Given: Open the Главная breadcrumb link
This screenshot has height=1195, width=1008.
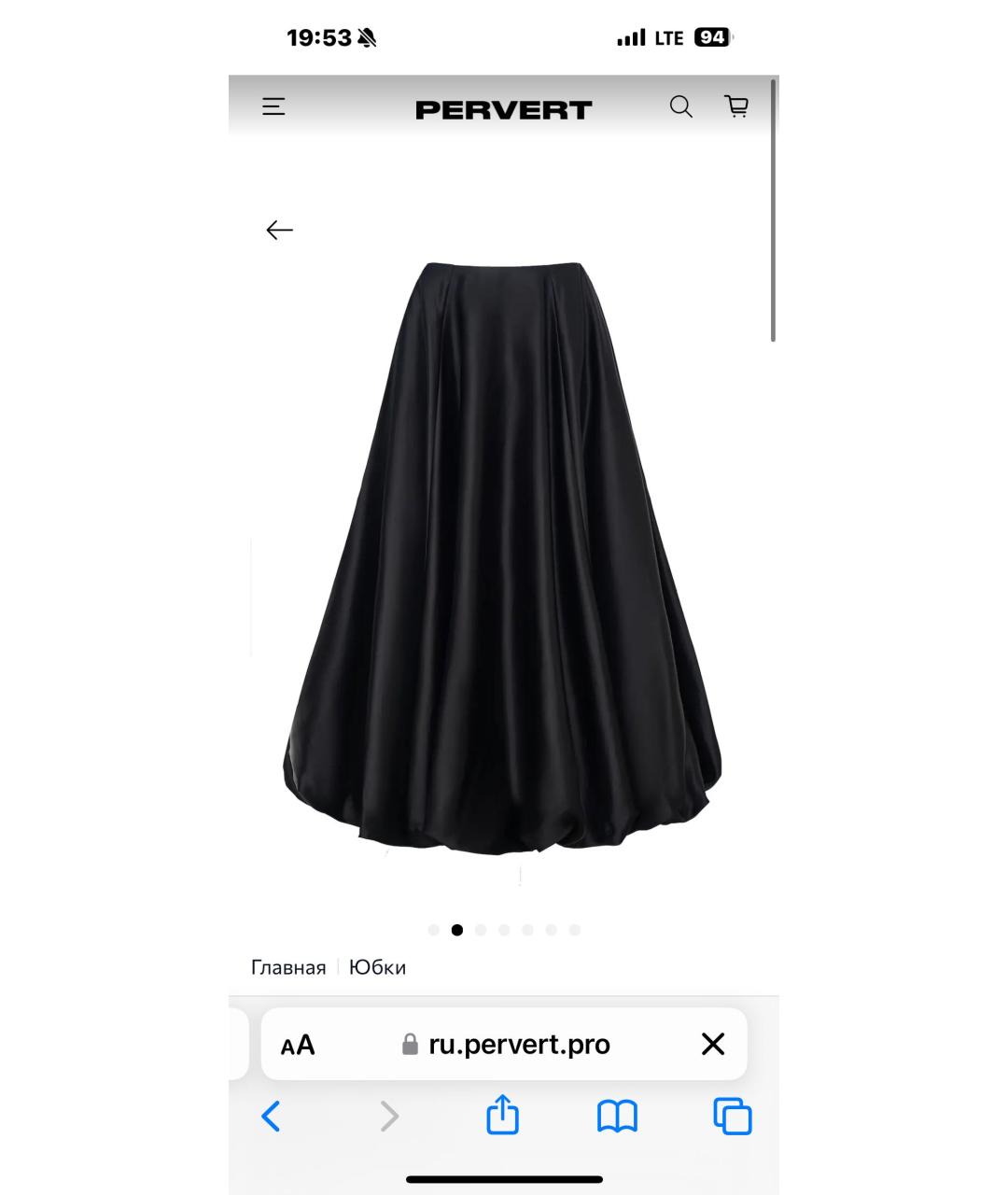Looking at the screenshot, I should (288, 967).
